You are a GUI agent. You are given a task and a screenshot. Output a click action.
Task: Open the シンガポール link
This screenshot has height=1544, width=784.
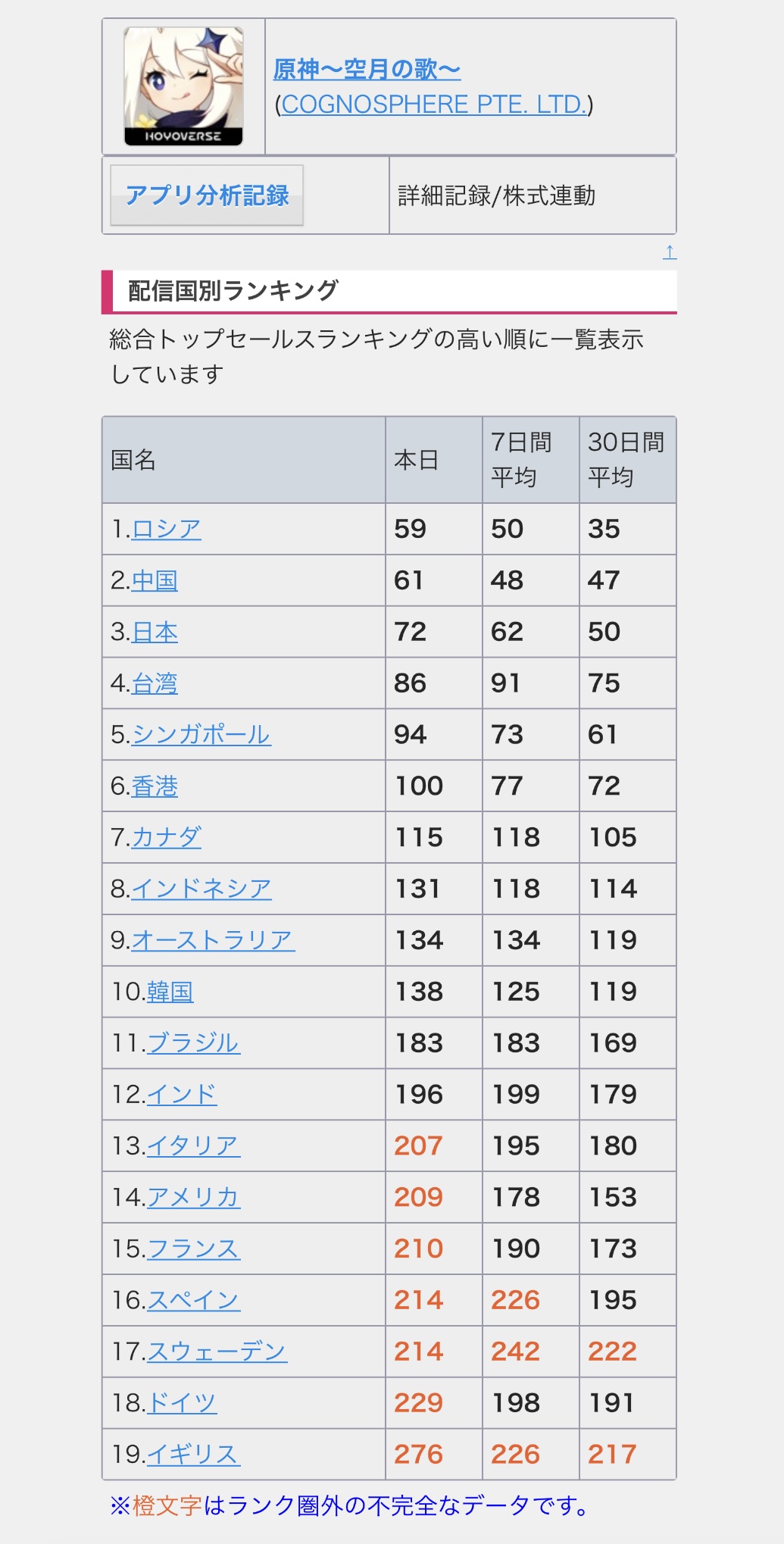coord(201,735)
